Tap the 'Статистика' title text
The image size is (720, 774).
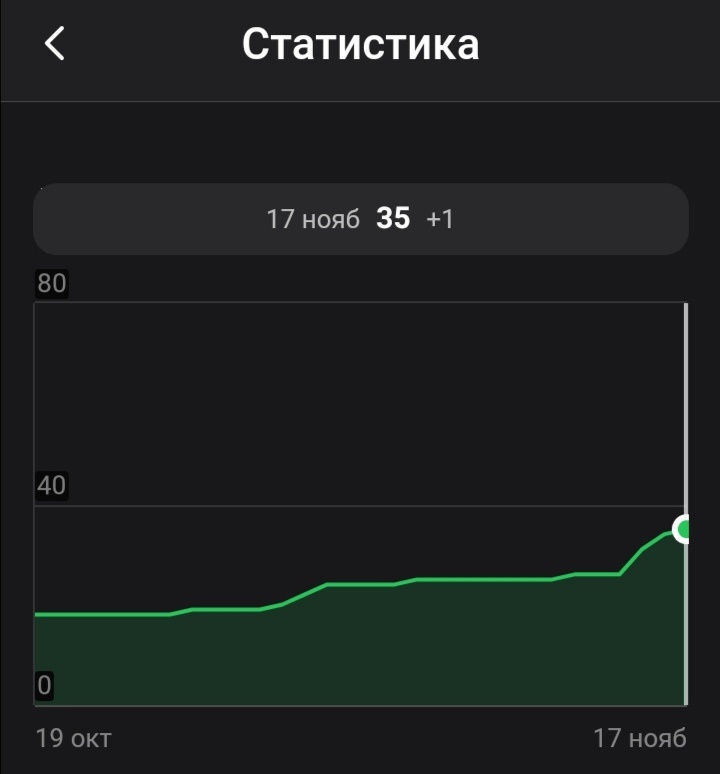coord(360,44)
